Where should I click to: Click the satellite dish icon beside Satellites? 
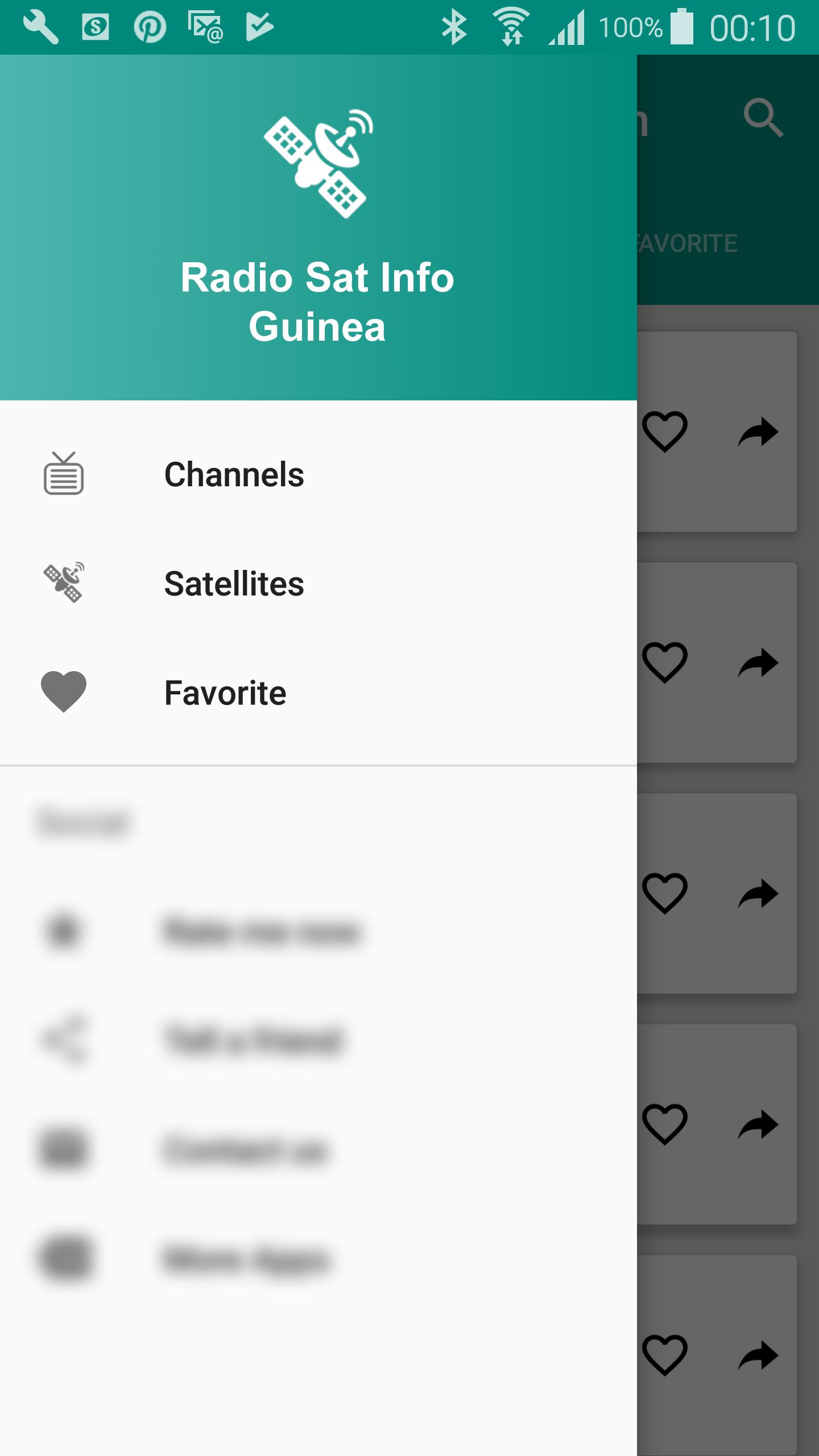[64, 583]
